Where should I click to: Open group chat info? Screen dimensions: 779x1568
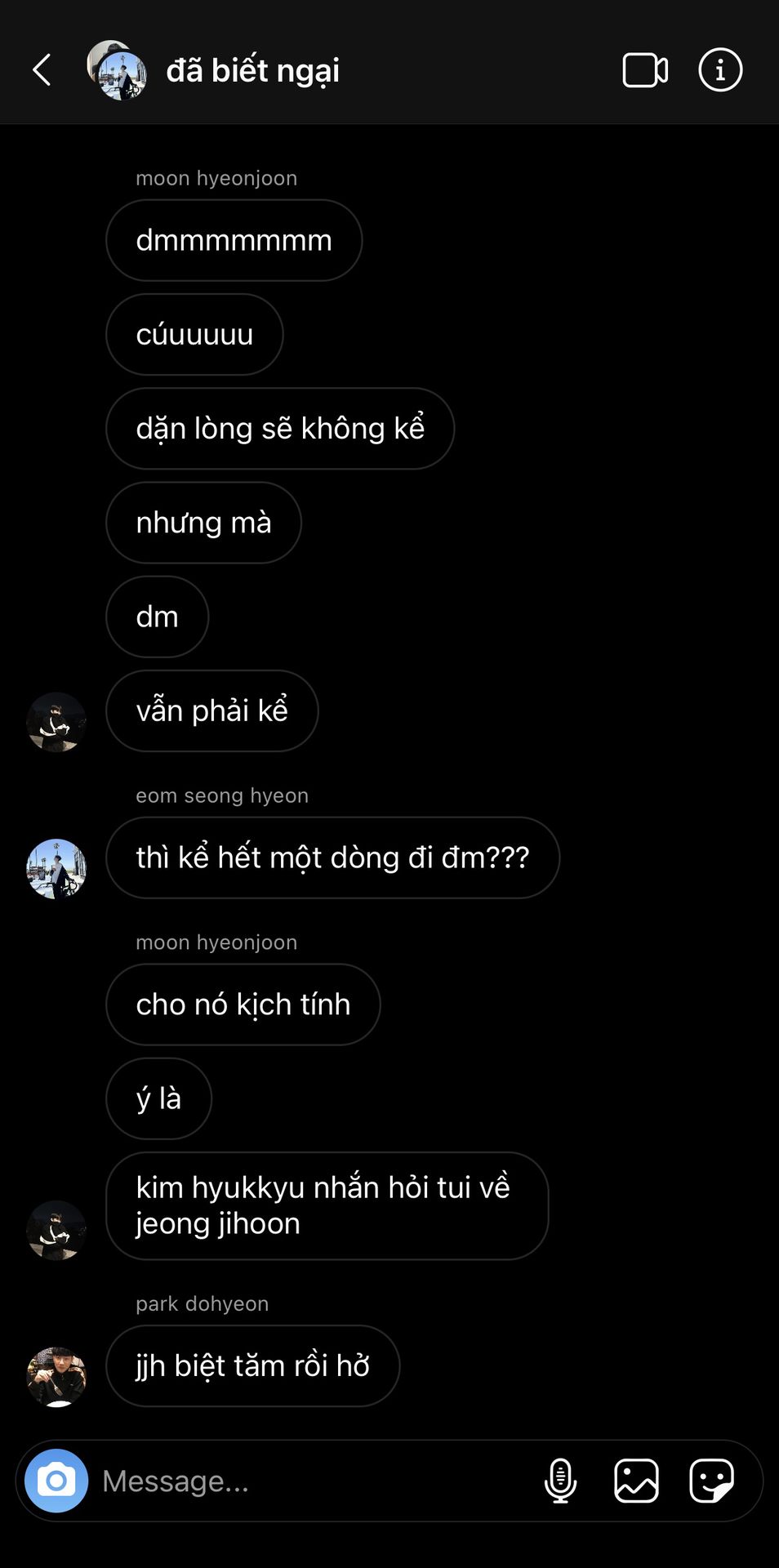coord(720,70)
